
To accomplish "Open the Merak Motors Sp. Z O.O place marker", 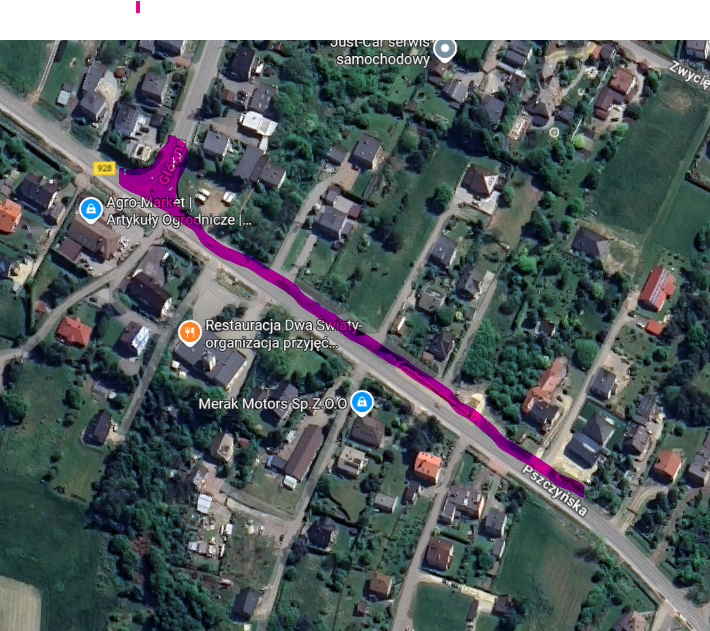I will pos(363,402).
